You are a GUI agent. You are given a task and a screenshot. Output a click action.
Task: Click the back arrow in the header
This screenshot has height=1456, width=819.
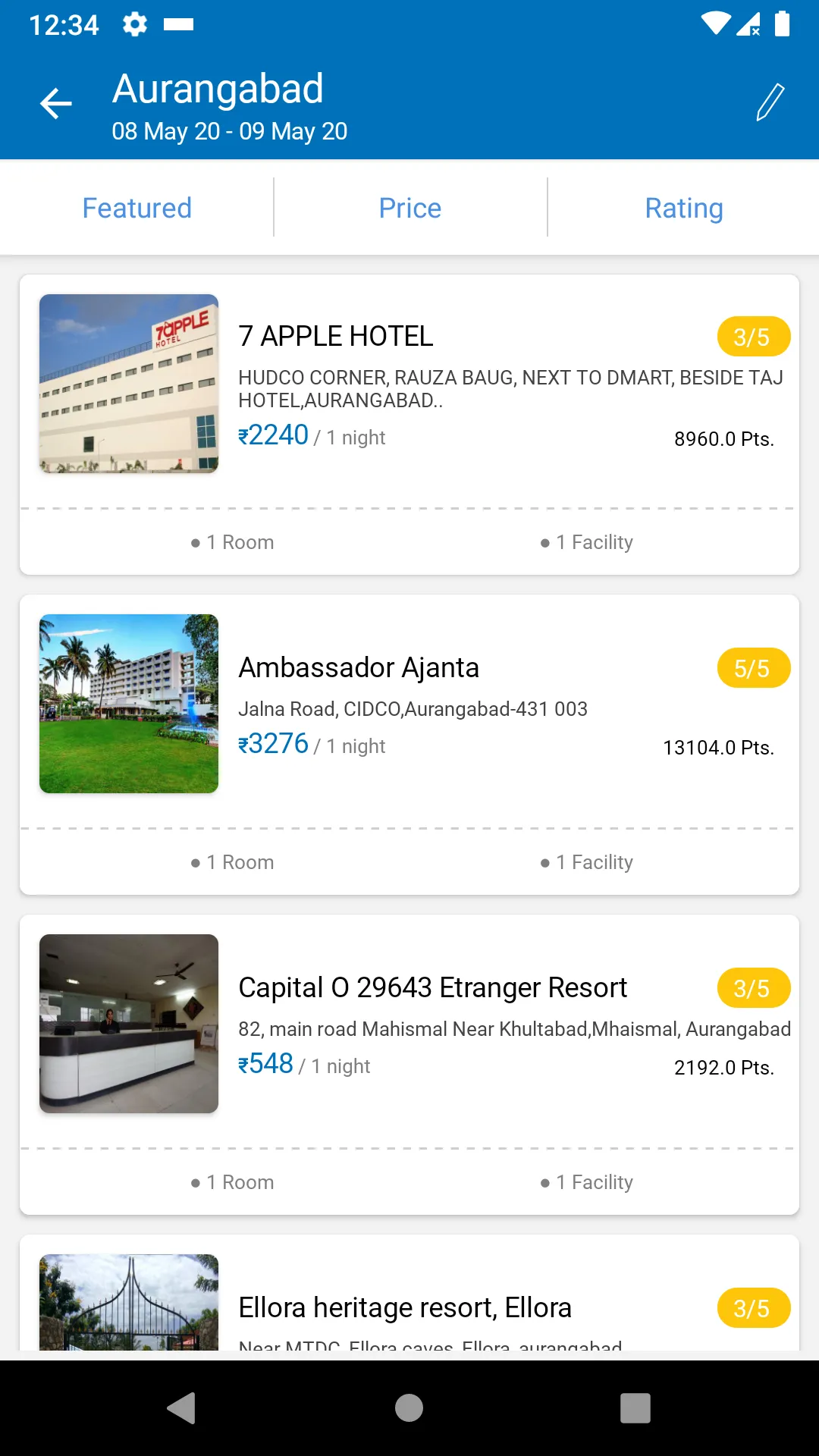[x=55, y=103]
